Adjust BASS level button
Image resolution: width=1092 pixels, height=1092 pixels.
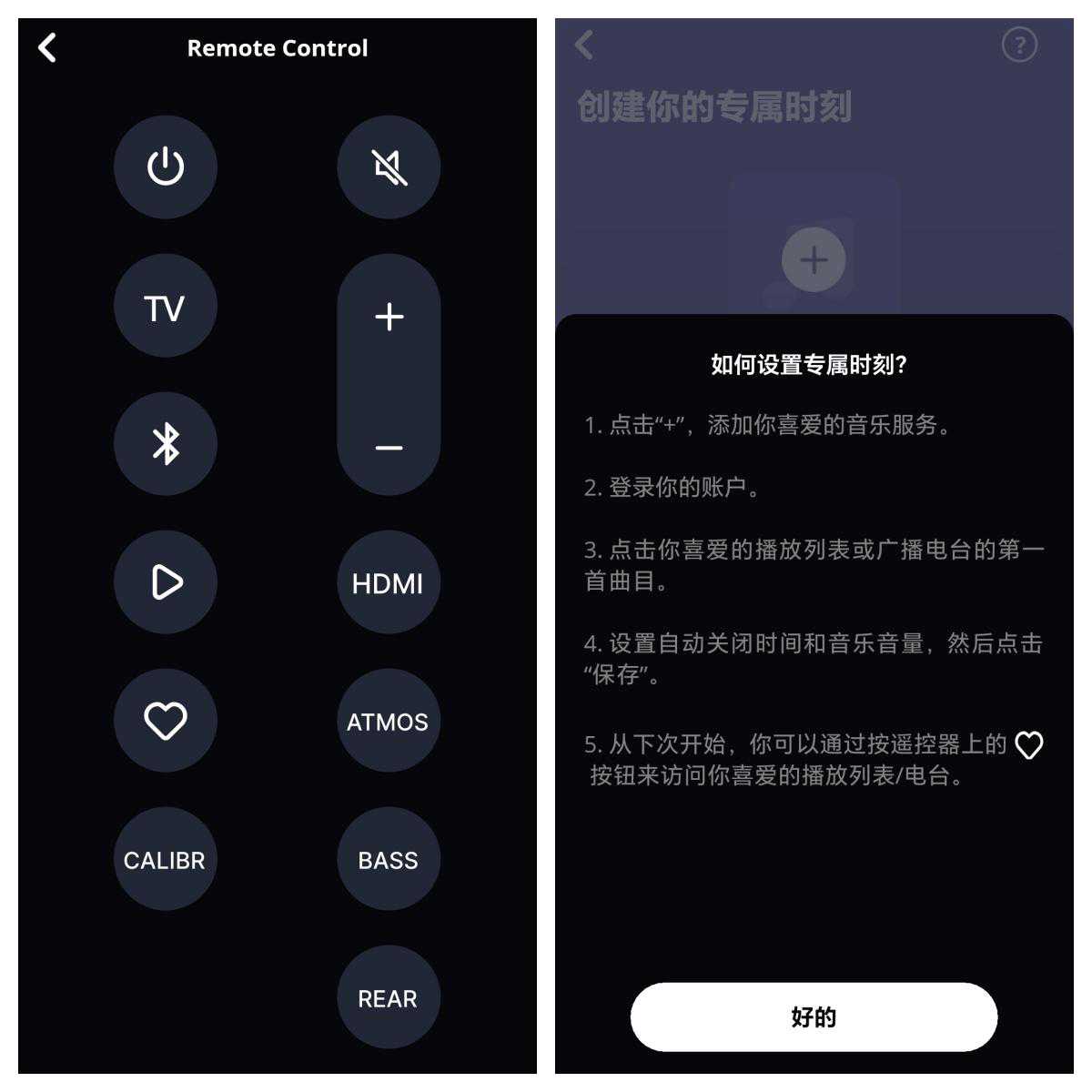389,860
